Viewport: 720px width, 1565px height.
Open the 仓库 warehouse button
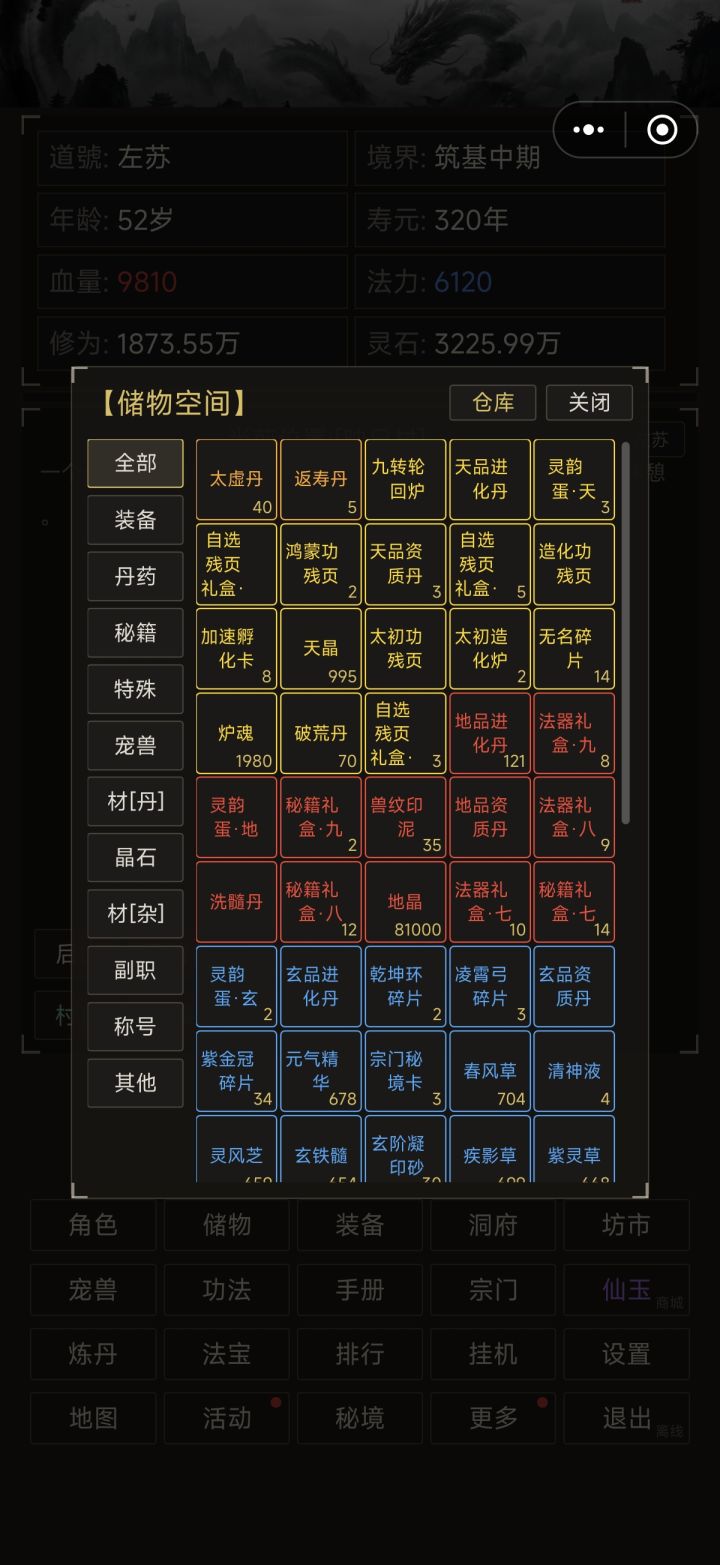click(x=492, y=403)
